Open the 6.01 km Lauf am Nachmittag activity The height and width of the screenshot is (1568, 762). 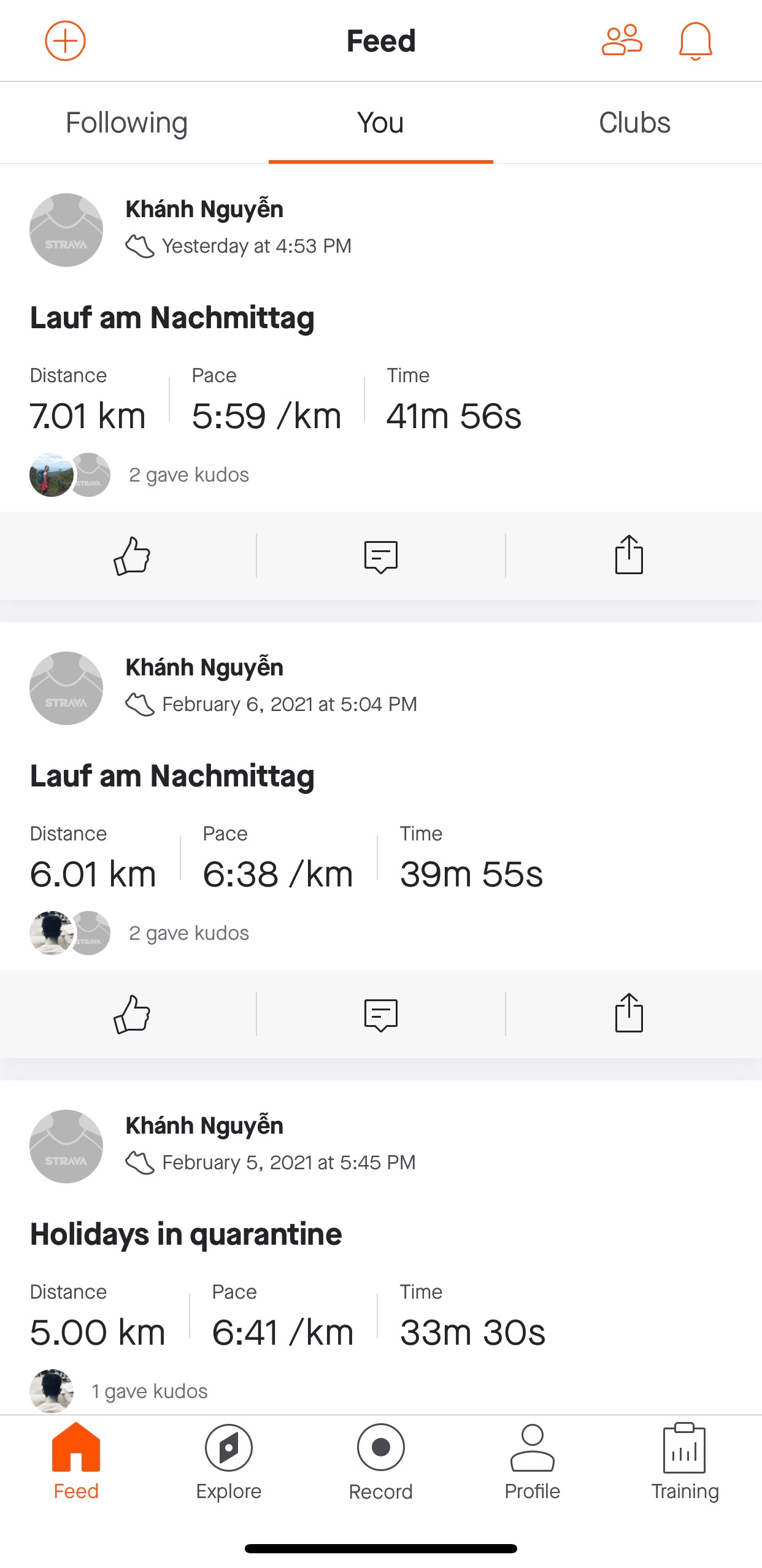172,775
